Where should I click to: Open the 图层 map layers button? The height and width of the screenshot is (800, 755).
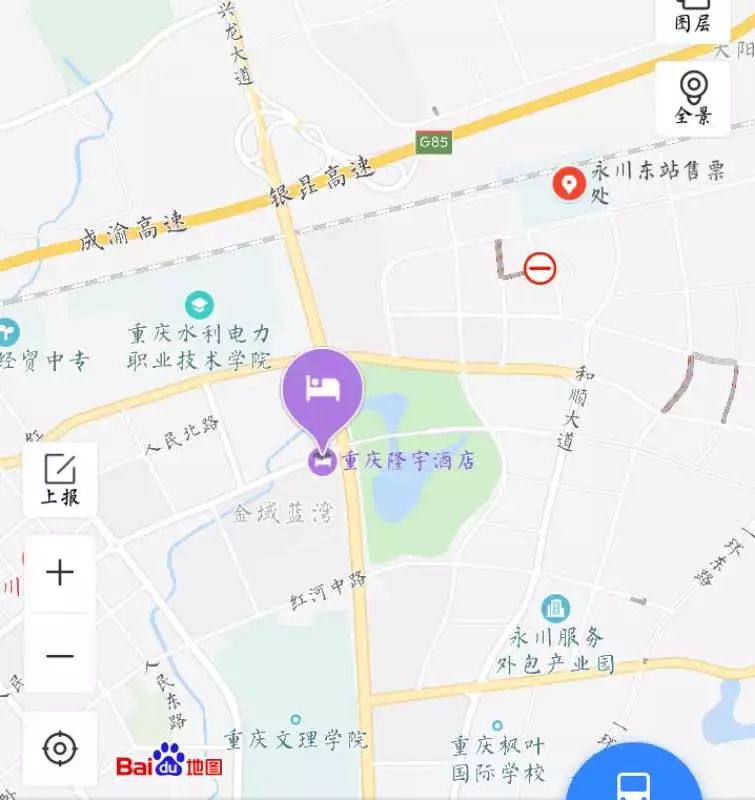click(x=692, y=16)
